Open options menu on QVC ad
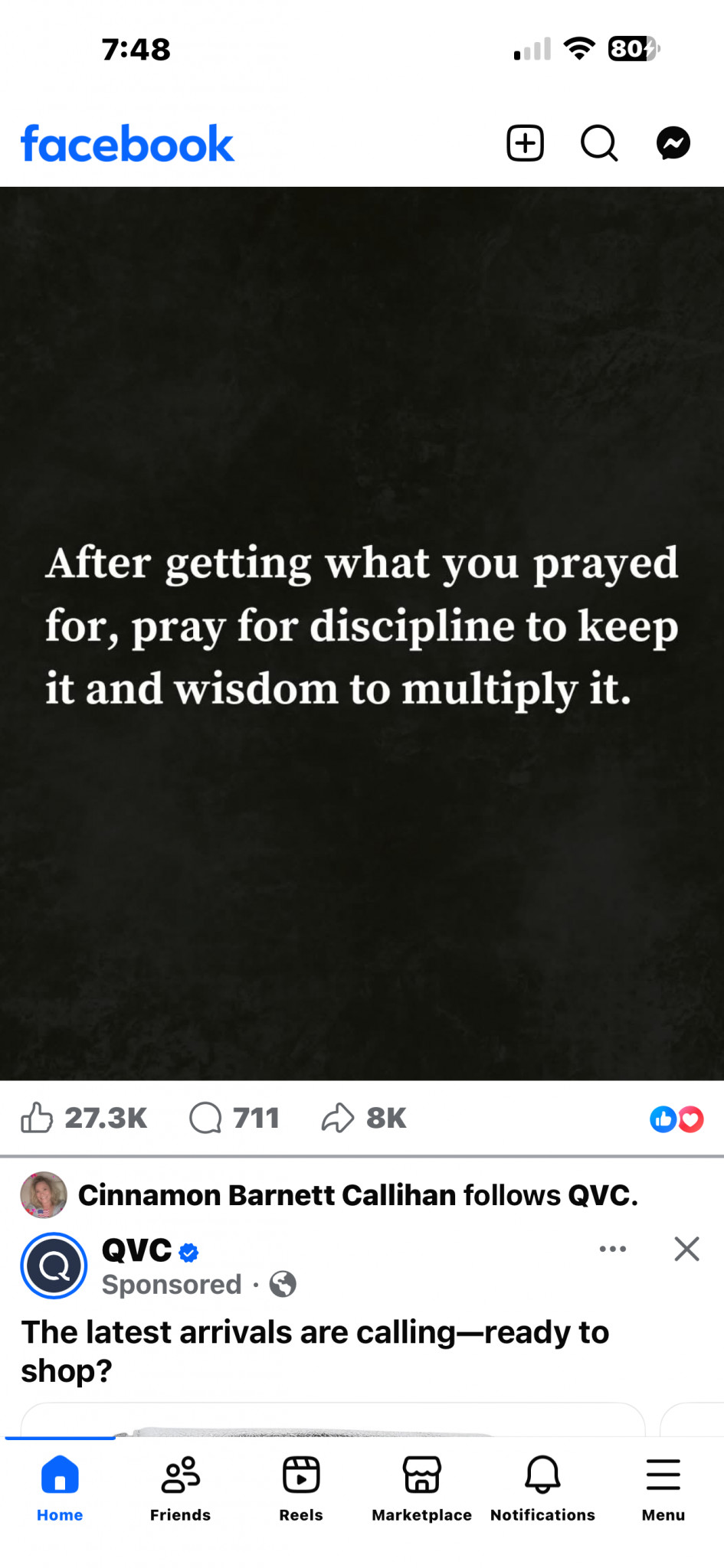724x1568 pixels. pyautogui.click(x=612, y=1249)
